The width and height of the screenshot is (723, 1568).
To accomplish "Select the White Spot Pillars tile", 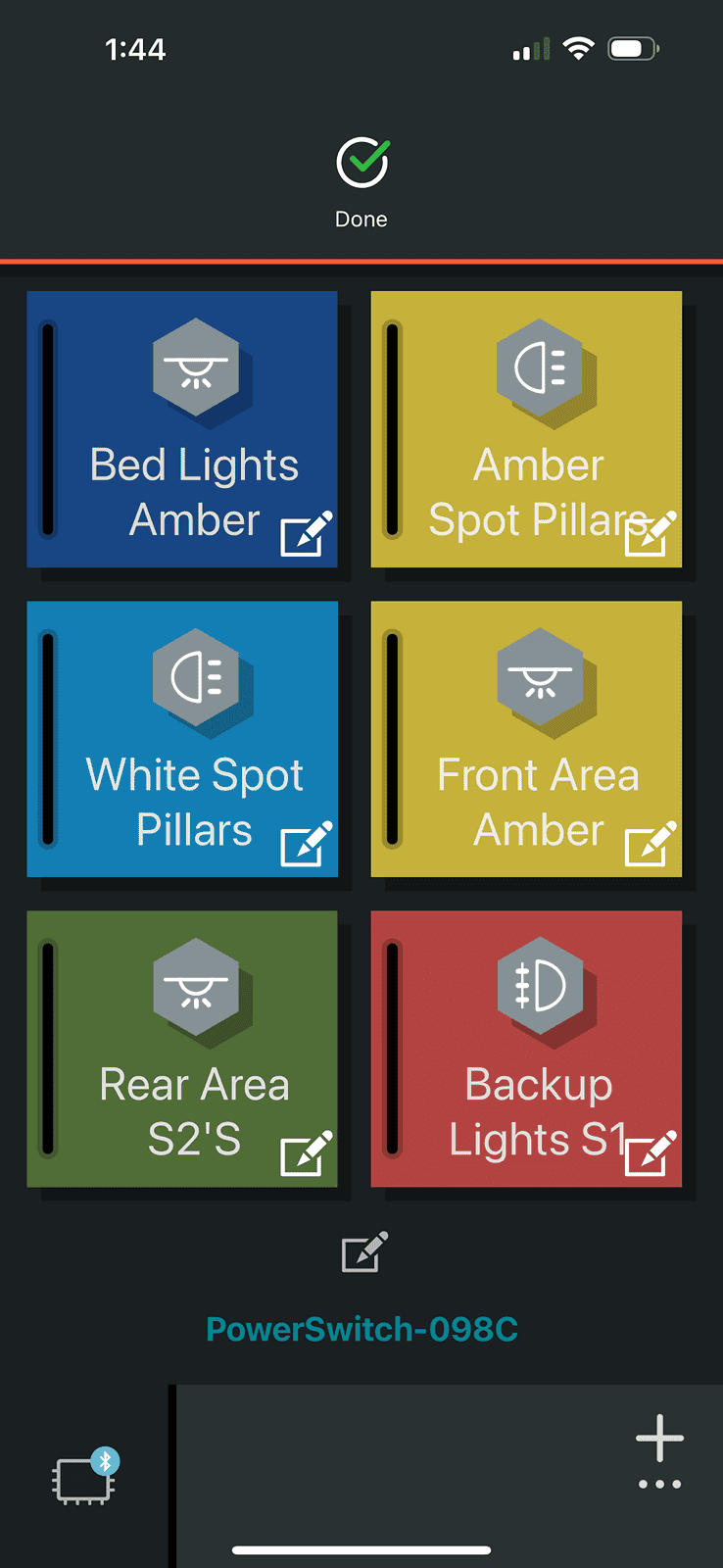I will pos(182,739).
